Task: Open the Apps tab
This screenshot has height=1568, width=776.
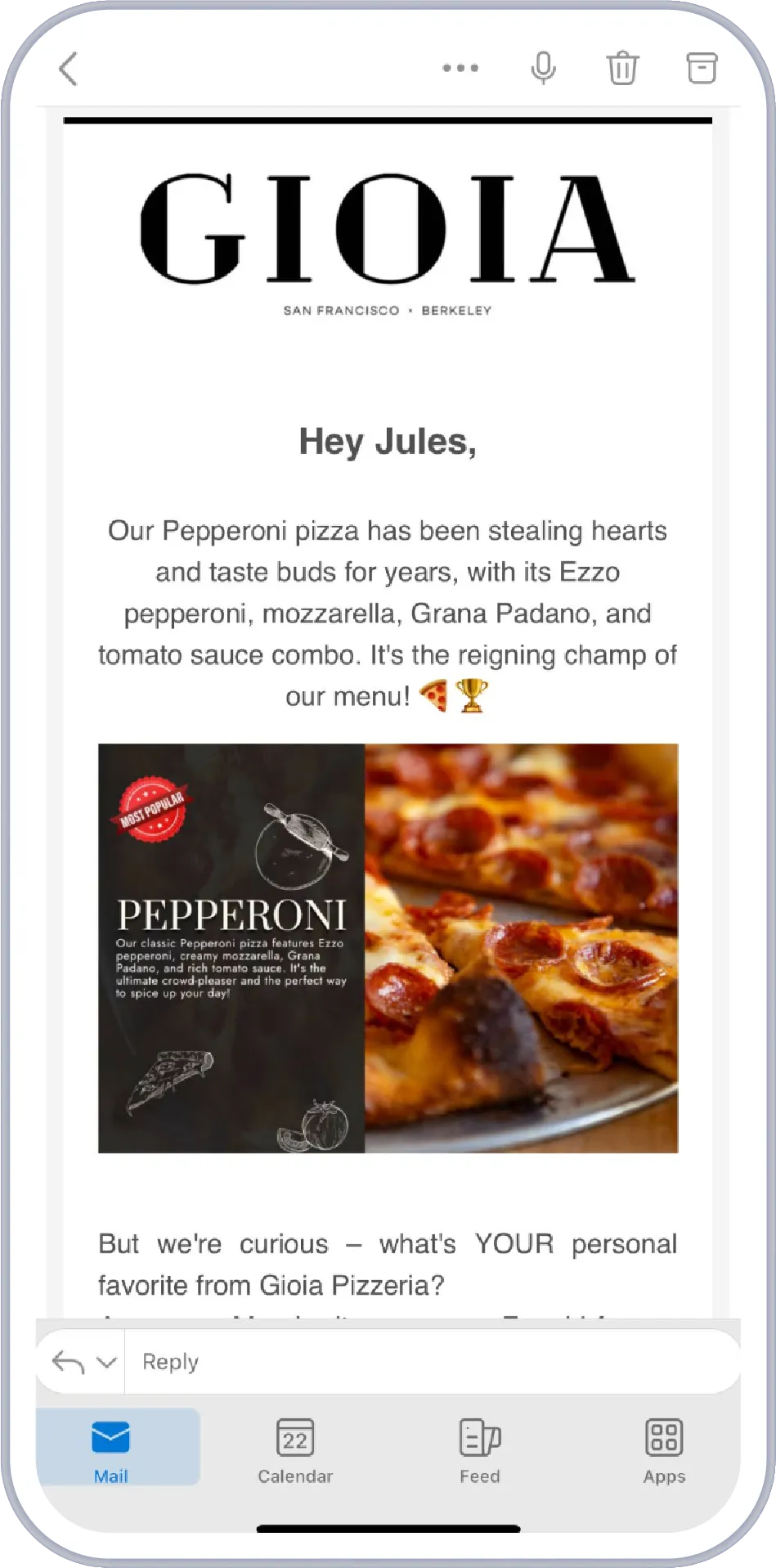Action: point(664,1451)
